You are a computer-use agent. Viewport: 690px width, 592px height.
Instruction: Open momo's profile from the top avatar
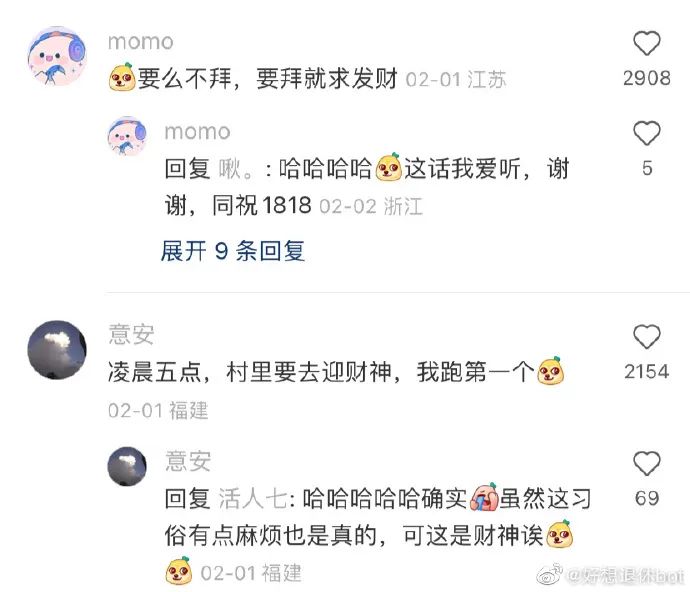[x=58, y=57]
